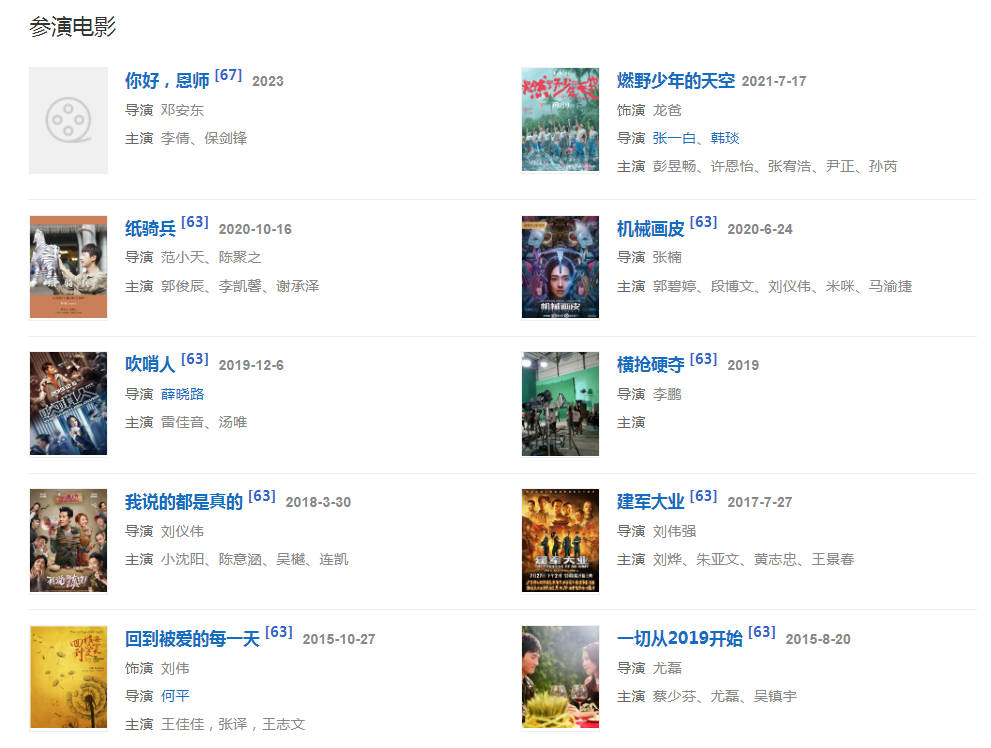Tap the 纸骑兵 poster thumbnail
Viewport: 991px width, 748px height.
68,267
